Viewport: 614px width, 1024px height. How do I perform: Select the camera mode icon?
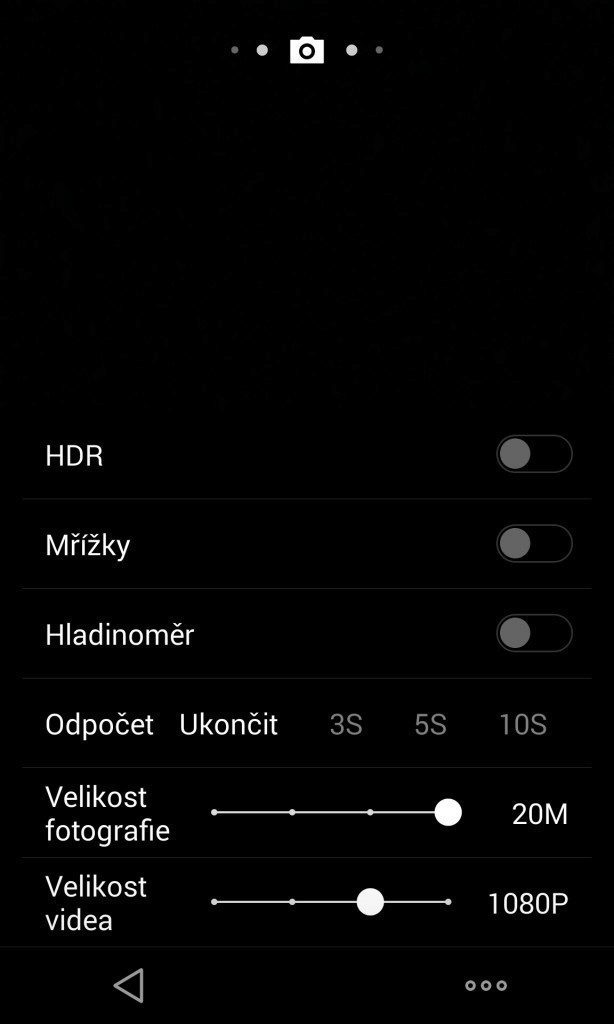coord(307,50)
